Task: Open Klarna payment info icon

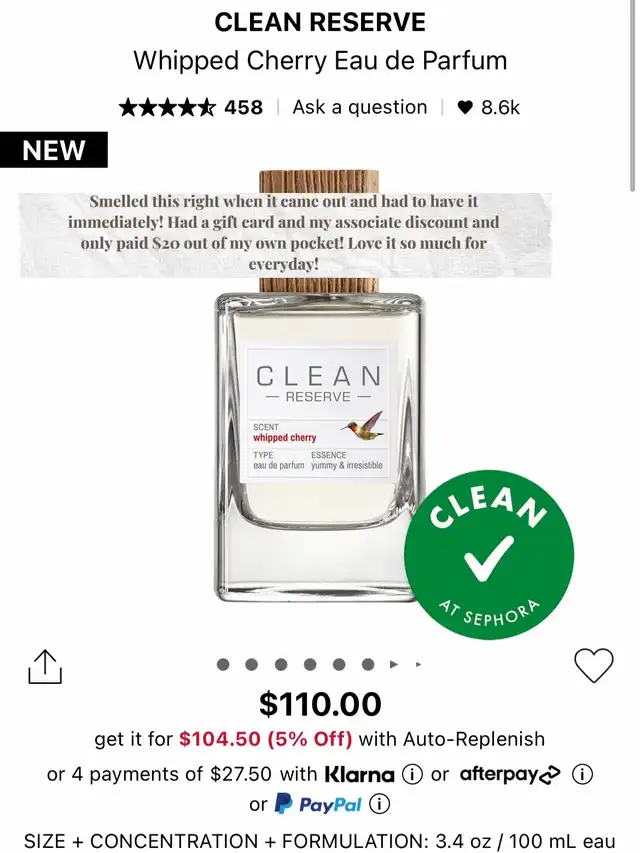Action: [x=411, y=774]
